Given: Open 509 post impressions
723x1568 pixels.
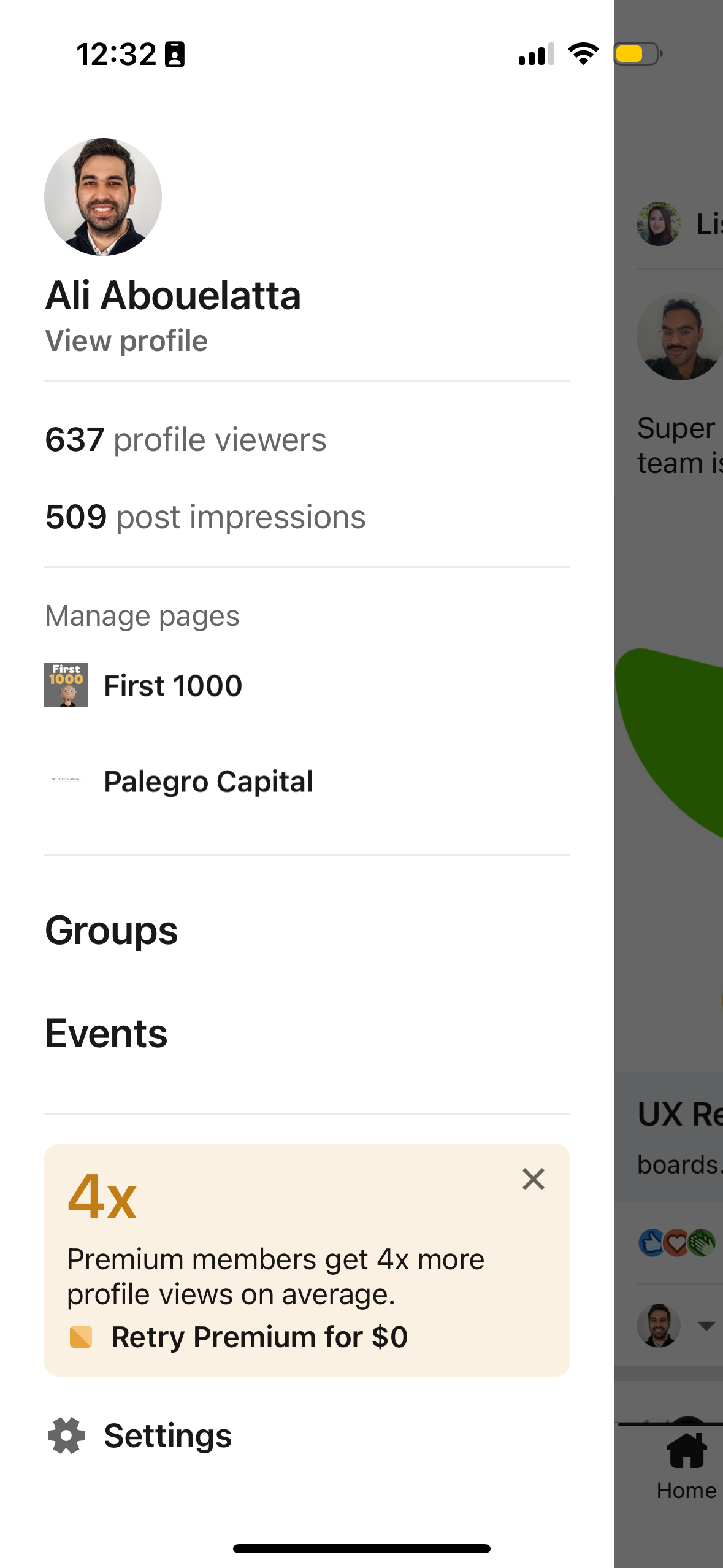Looking at the screenshot, I should [x=205, y=517].
